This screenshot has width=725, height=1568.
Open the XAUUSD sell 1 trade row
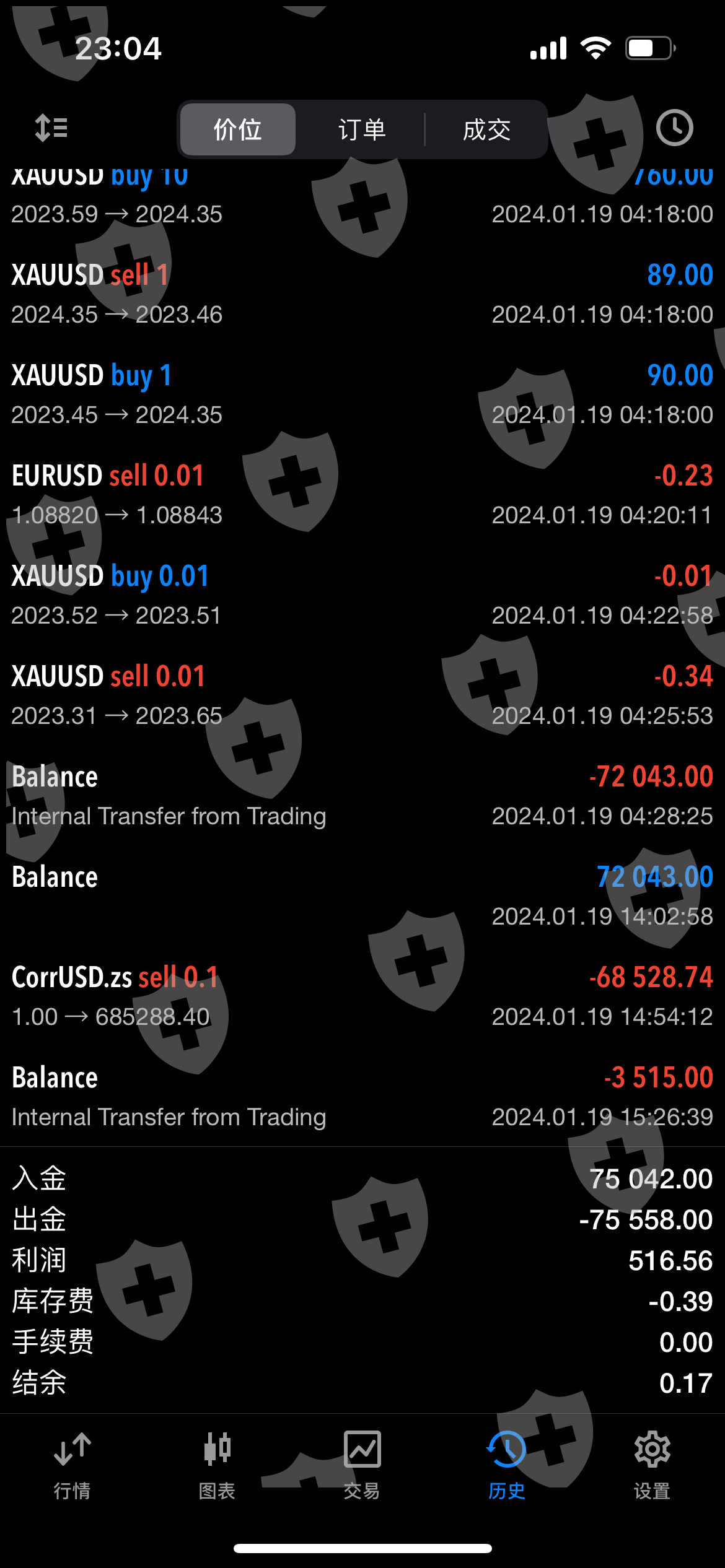pos(362,294)
